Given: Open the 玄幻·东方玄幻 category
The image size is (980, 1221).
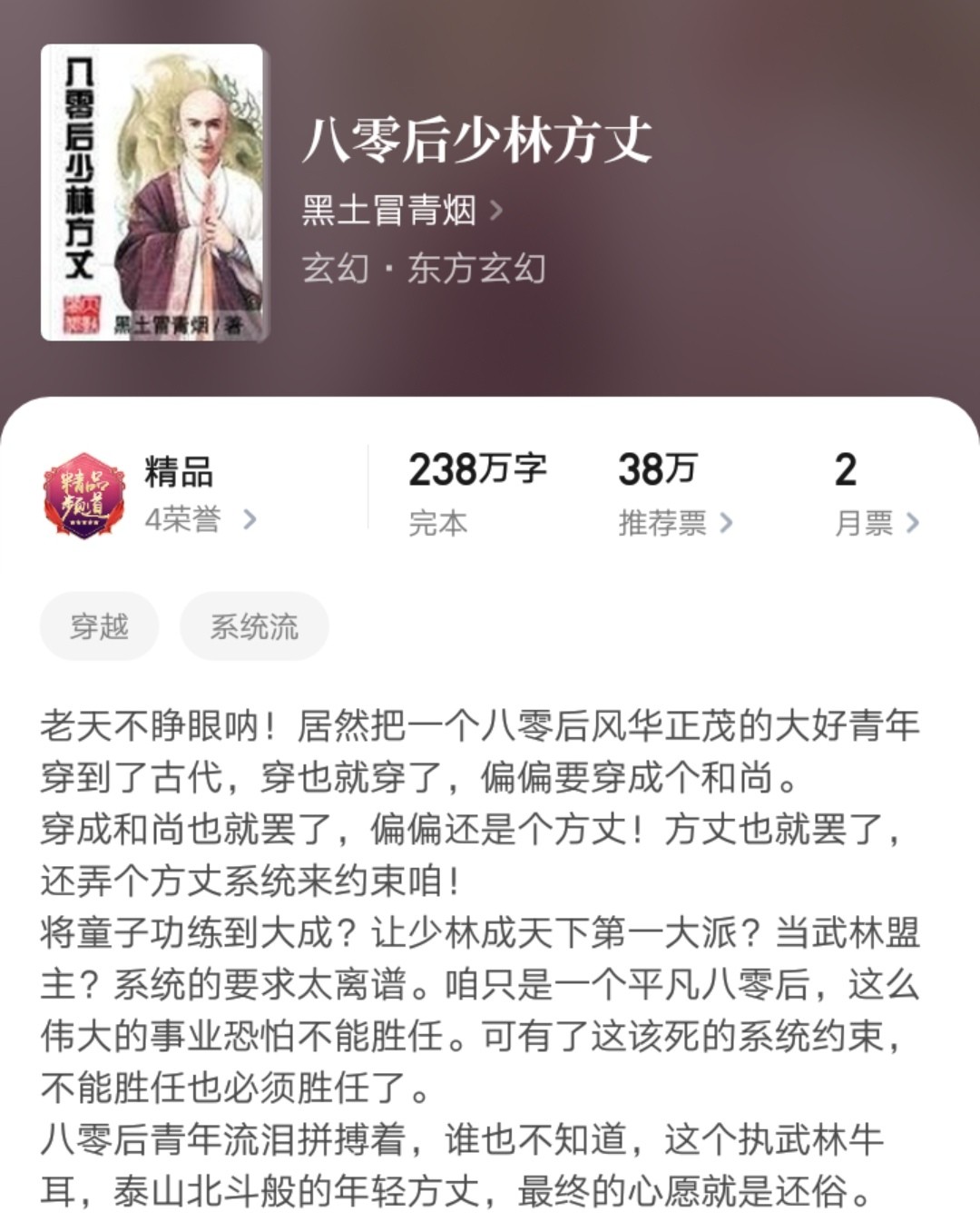Looking at the screenshot, I should [x=424, y=269].
